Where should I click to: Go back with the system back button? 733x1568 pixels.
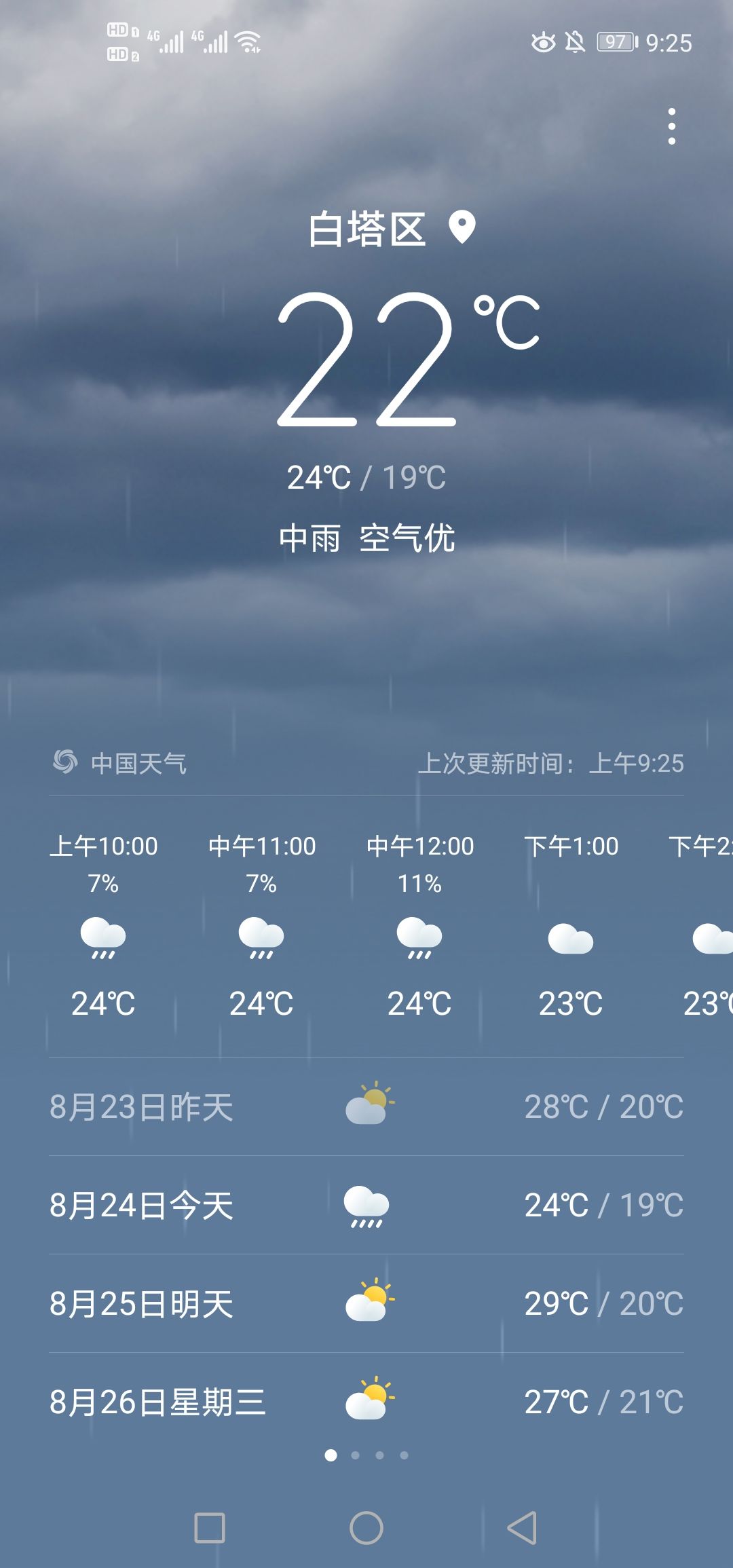pyautogui.click(x=523, y=1528)
